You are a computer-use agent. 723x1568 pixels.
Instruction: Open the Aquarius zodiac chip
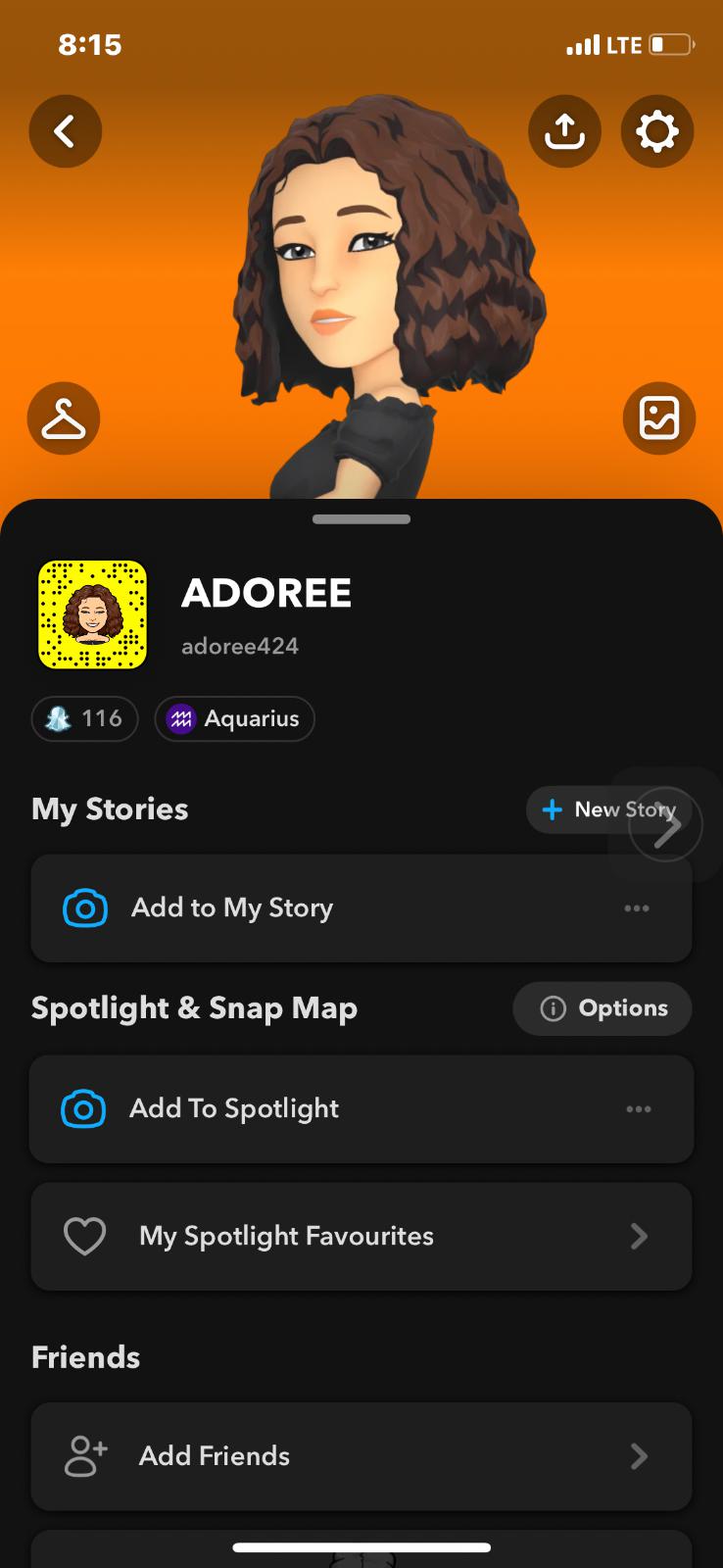235,719
